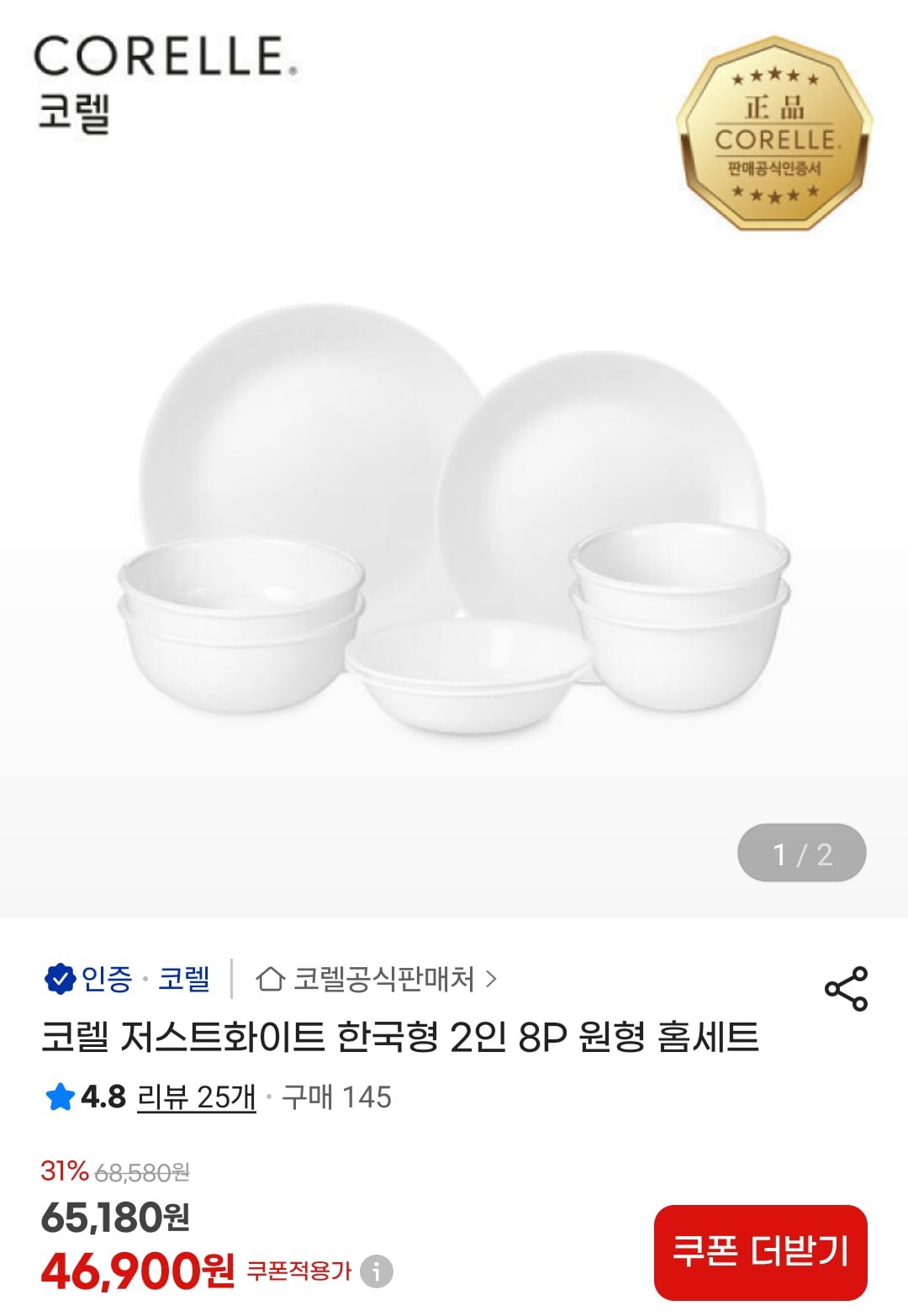View the Corelle dish set product image
The height and width of the screenshot is (1316, 908).
click(x=454, y=521)
